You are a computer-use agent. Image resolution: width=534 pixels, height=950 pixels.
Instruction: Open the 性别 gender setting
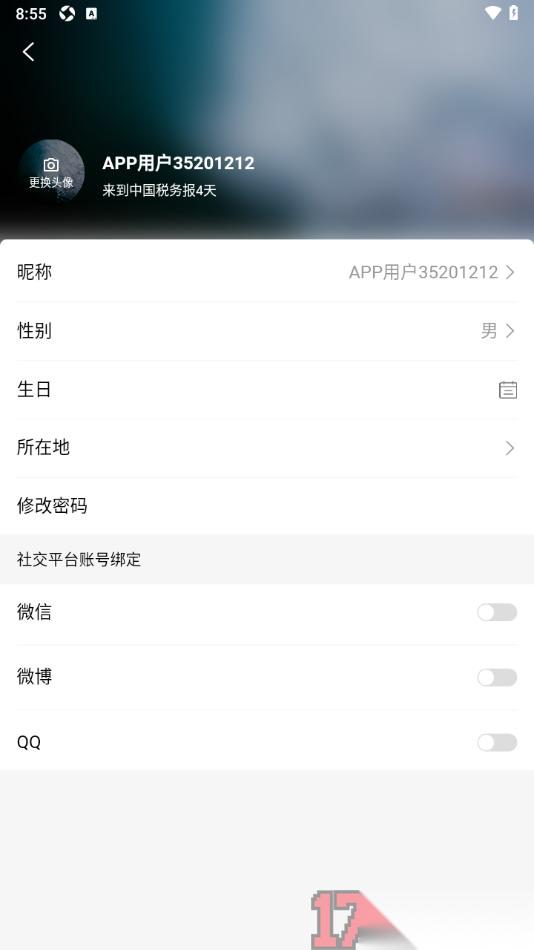pos(267,331)
